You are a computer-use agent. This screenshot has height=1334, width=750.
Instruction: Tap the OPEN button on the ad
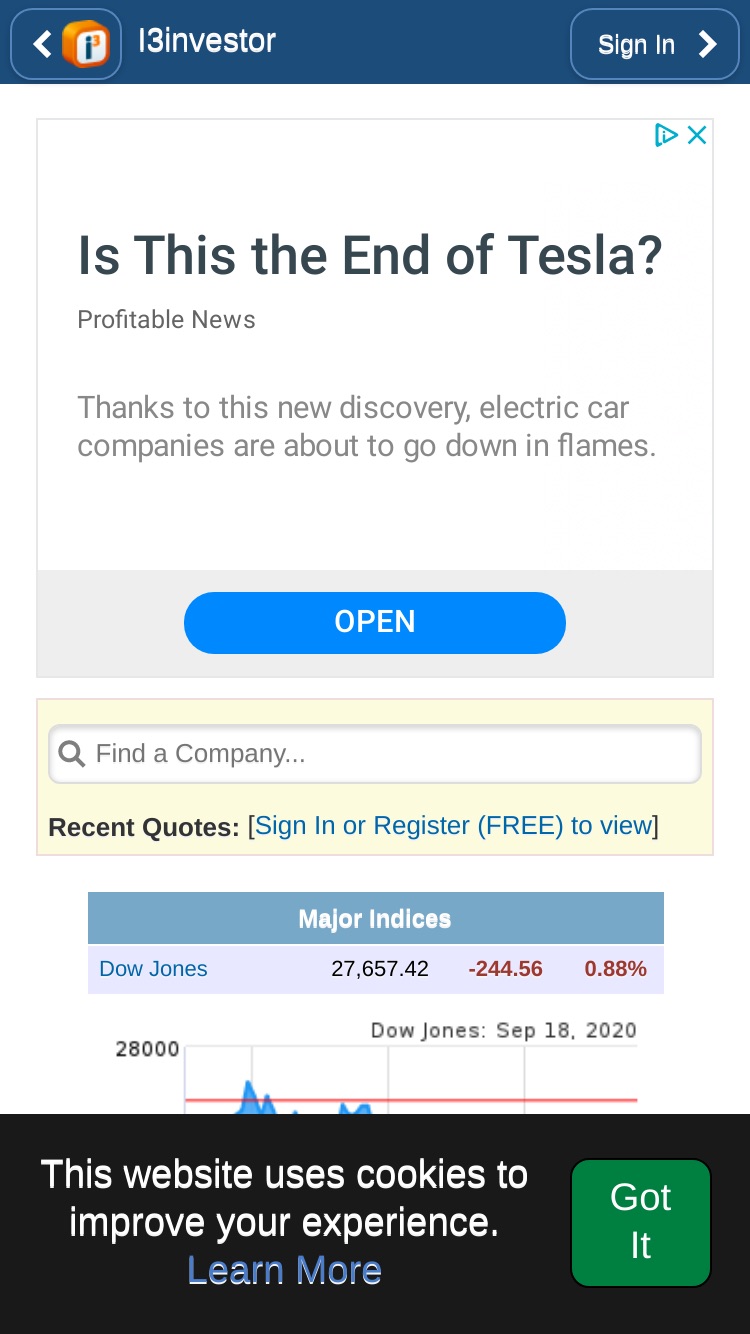click(x=375, y=622)
